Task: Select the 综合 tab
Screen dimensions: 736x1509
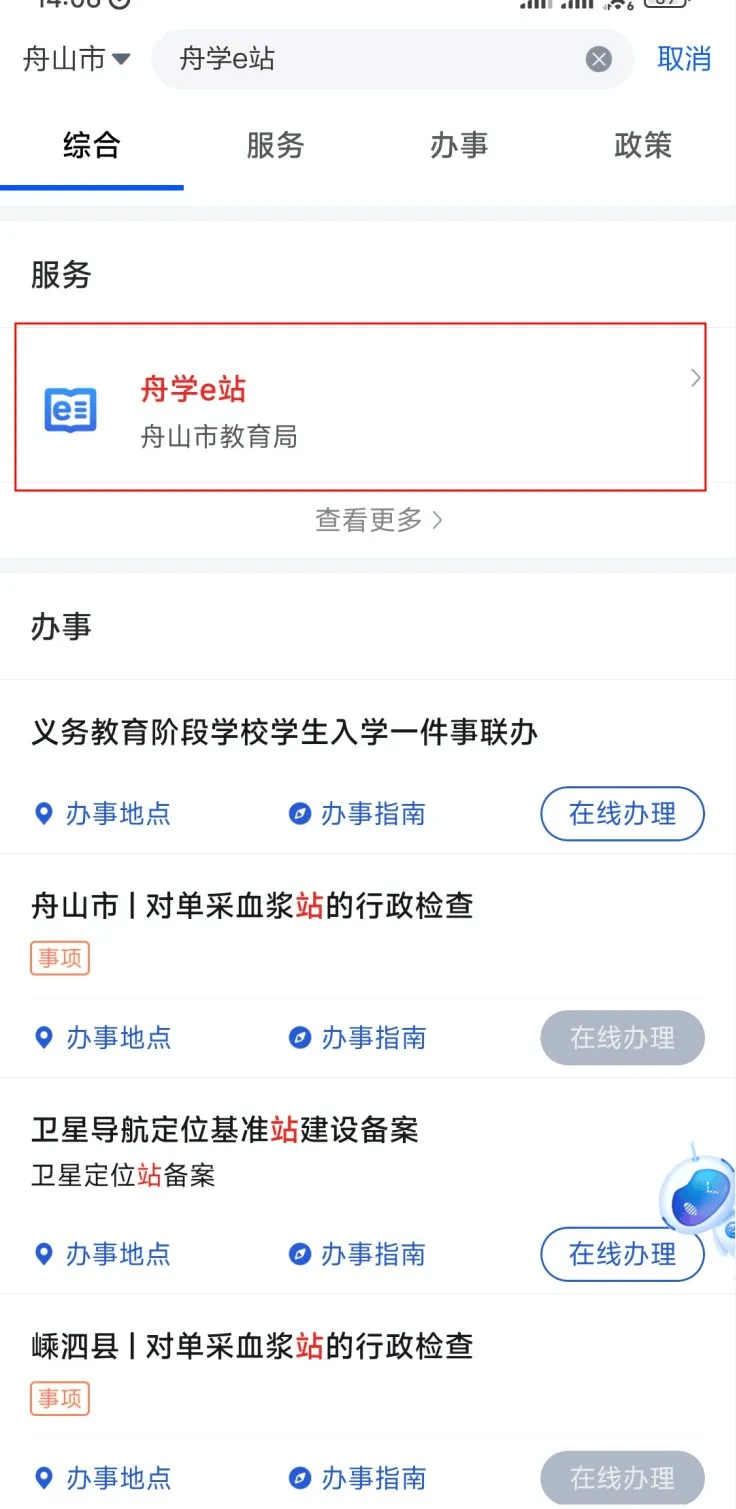Action: pyautogui.click(x=91, y=146)
